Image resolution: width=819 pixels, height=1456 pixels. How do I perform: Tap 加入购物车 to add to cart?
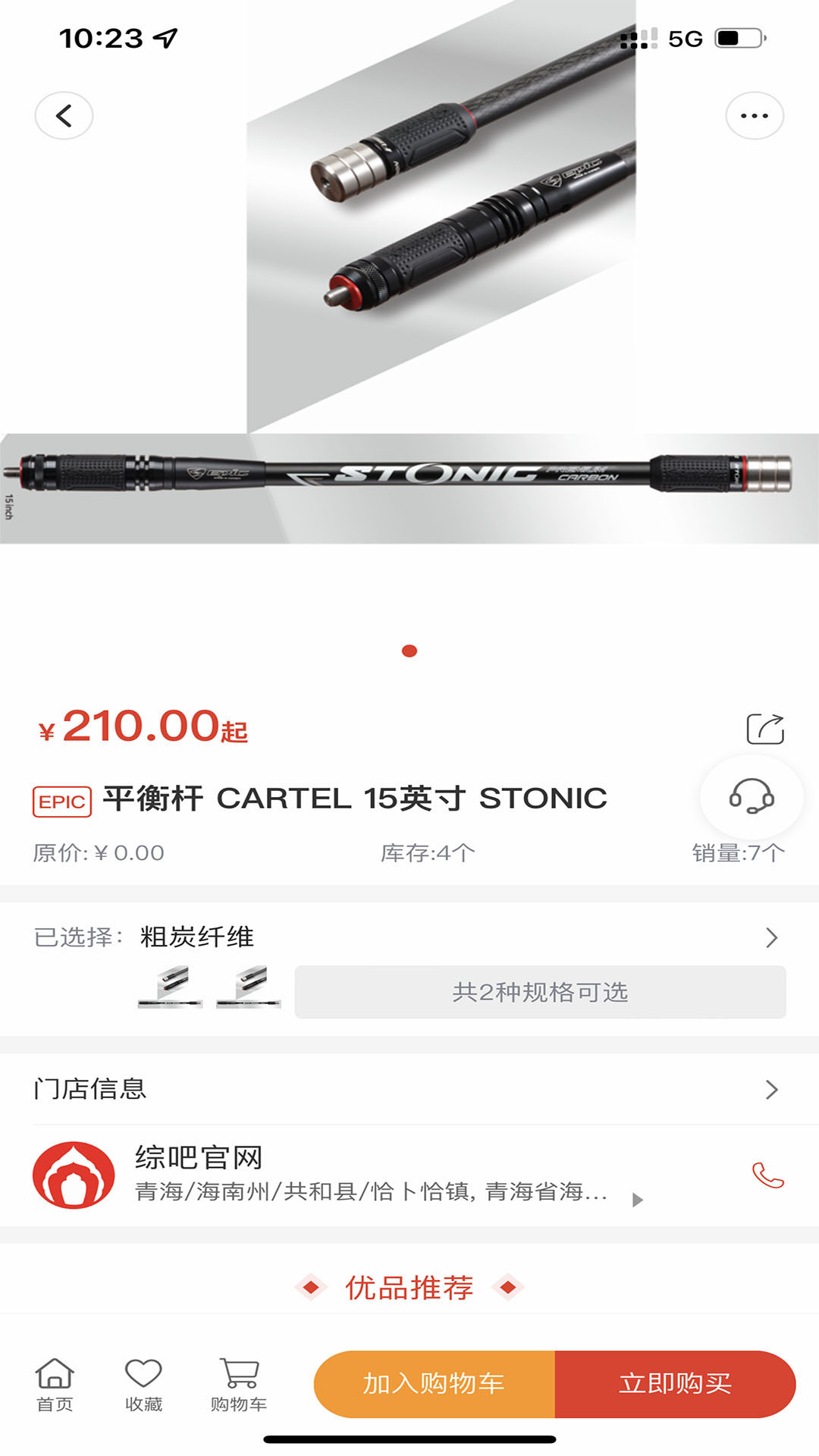pyautogui.click(x=435, y=1384)
